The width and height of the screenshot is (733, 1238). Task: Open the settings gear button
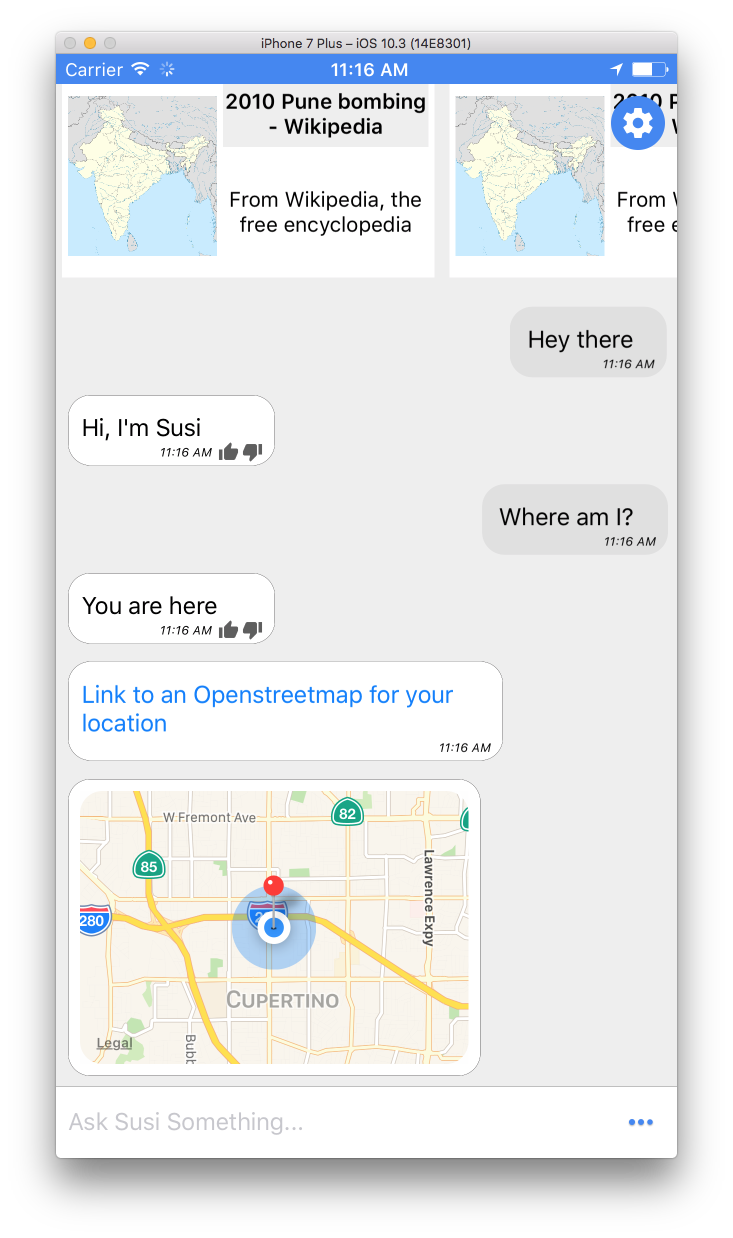tap(638, 124)
